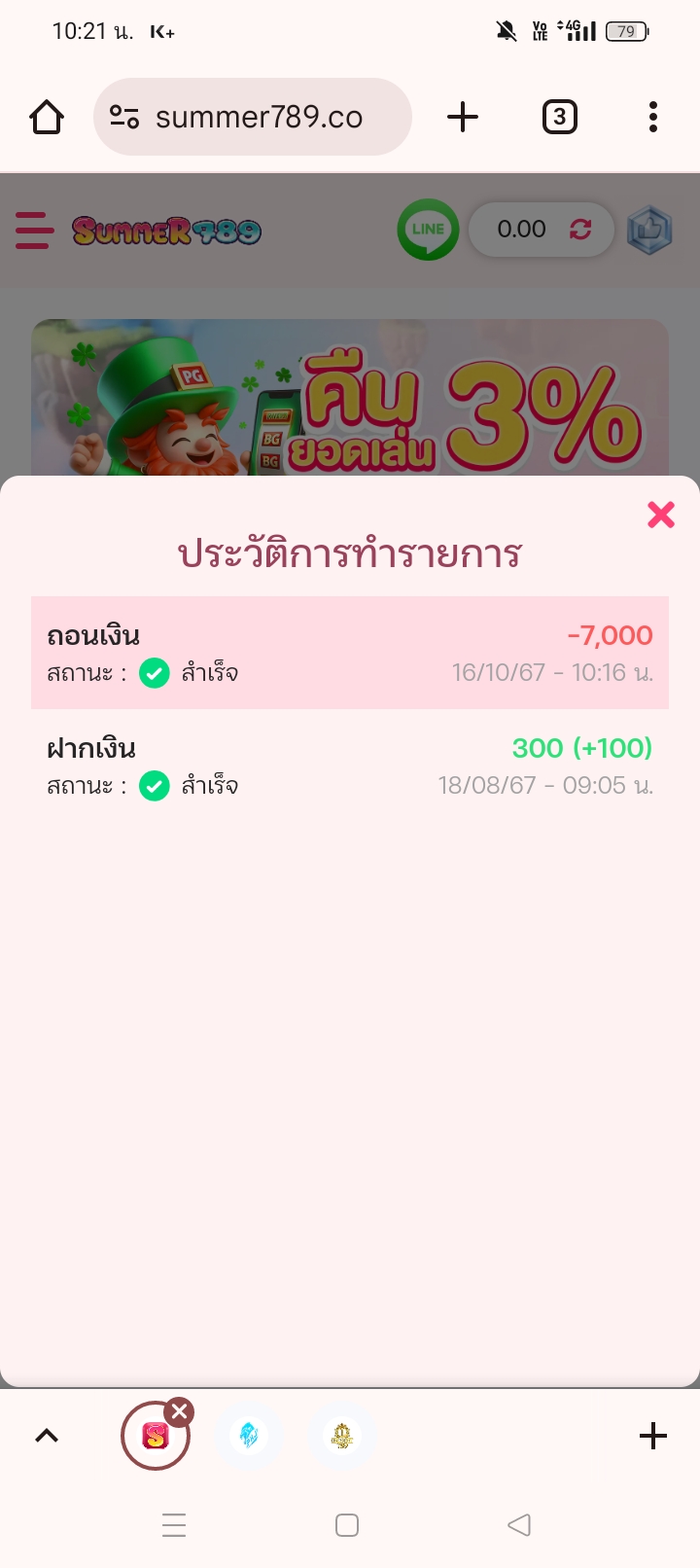Open recent apps from the navigation bar
Image resolution: width=700 pixels, height=1568 pixels.
point(174,1525)
